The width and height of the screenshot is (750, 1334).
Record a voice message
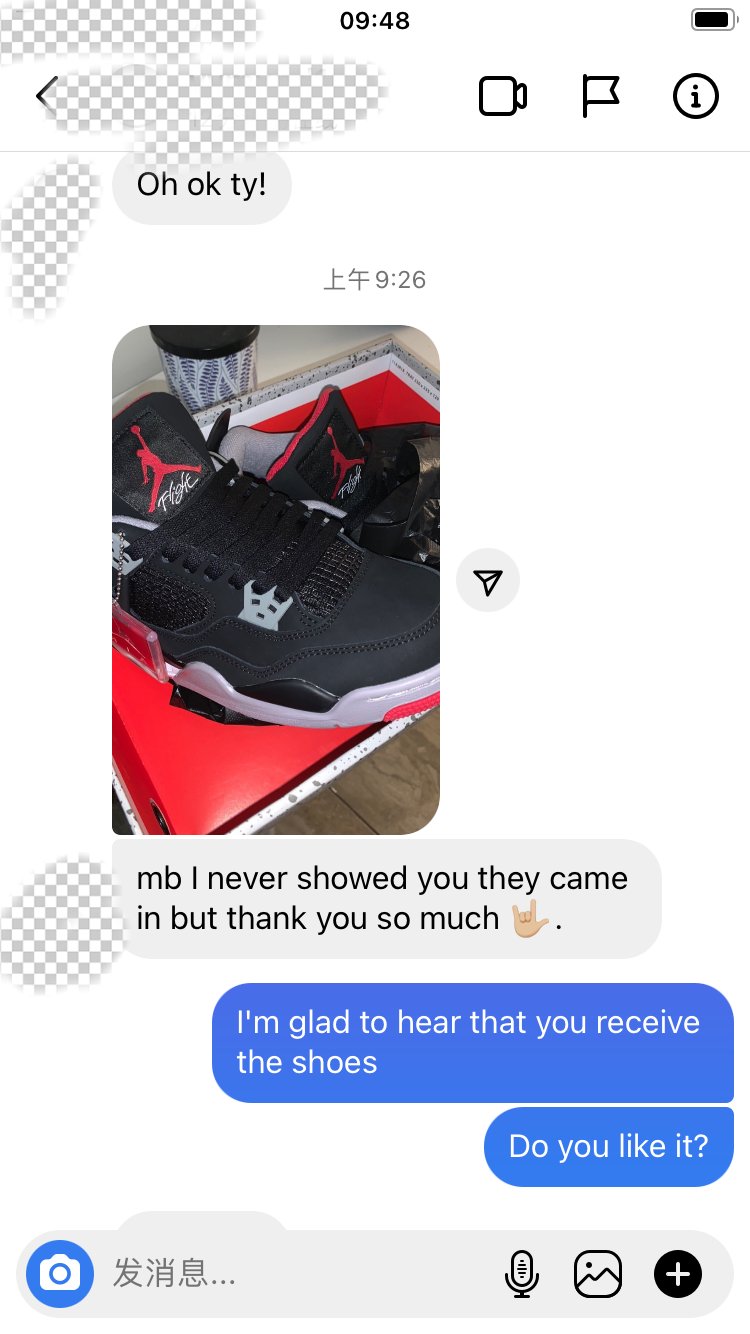[521, 1273]
